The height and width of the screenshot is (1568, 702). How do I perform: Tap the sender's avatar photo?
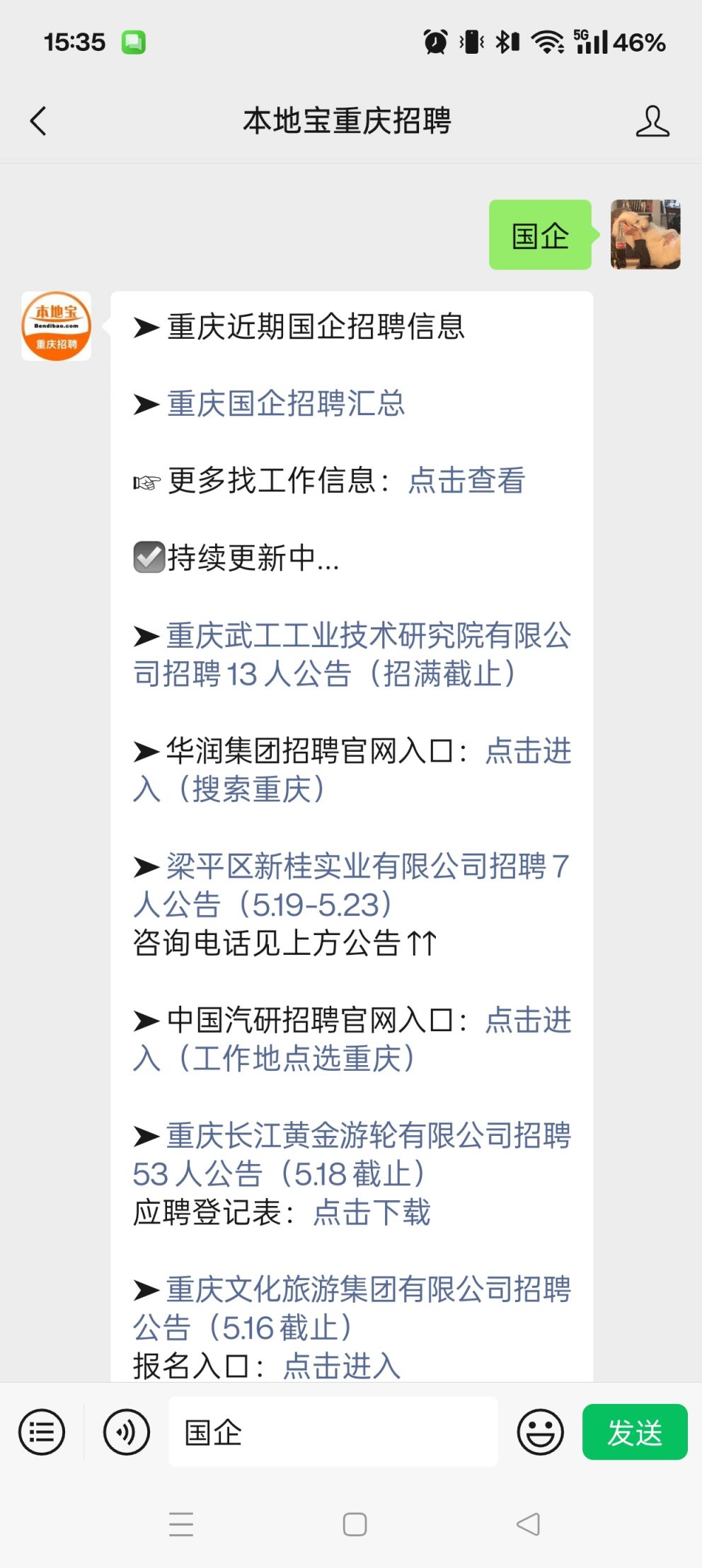point(645,234)
